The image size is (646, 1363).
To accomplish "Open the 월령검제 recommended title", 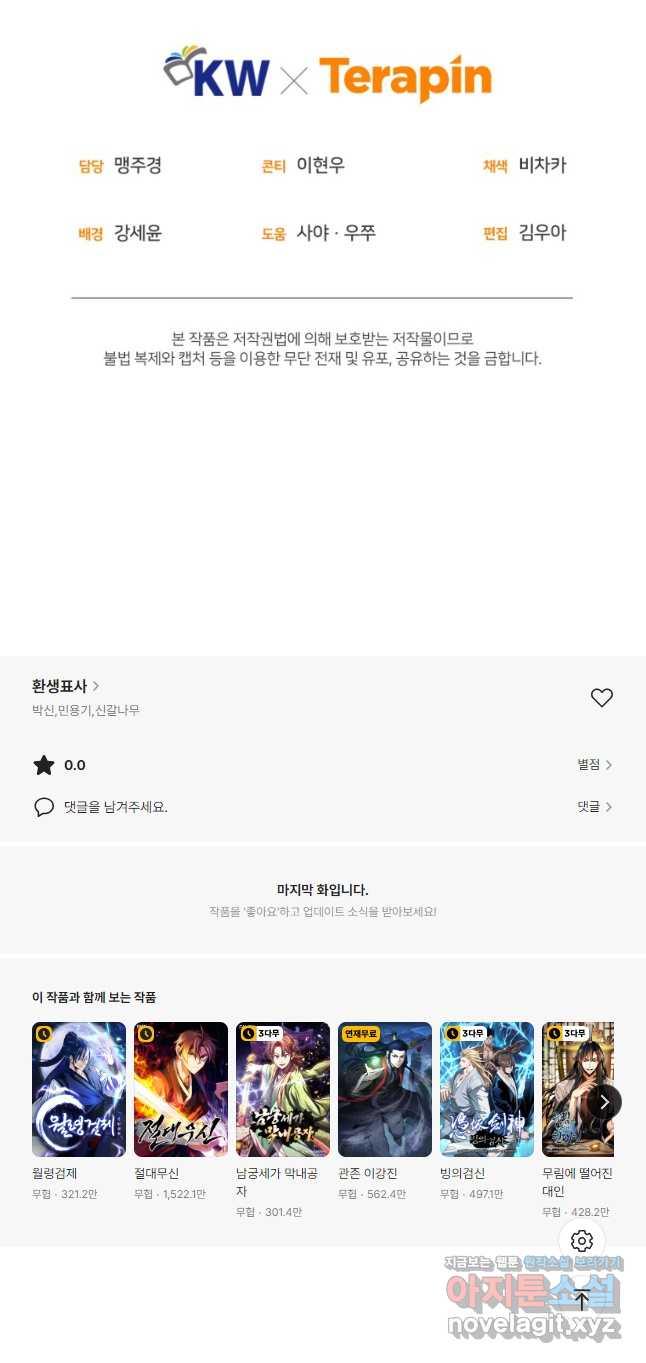I will (79, 1089).
